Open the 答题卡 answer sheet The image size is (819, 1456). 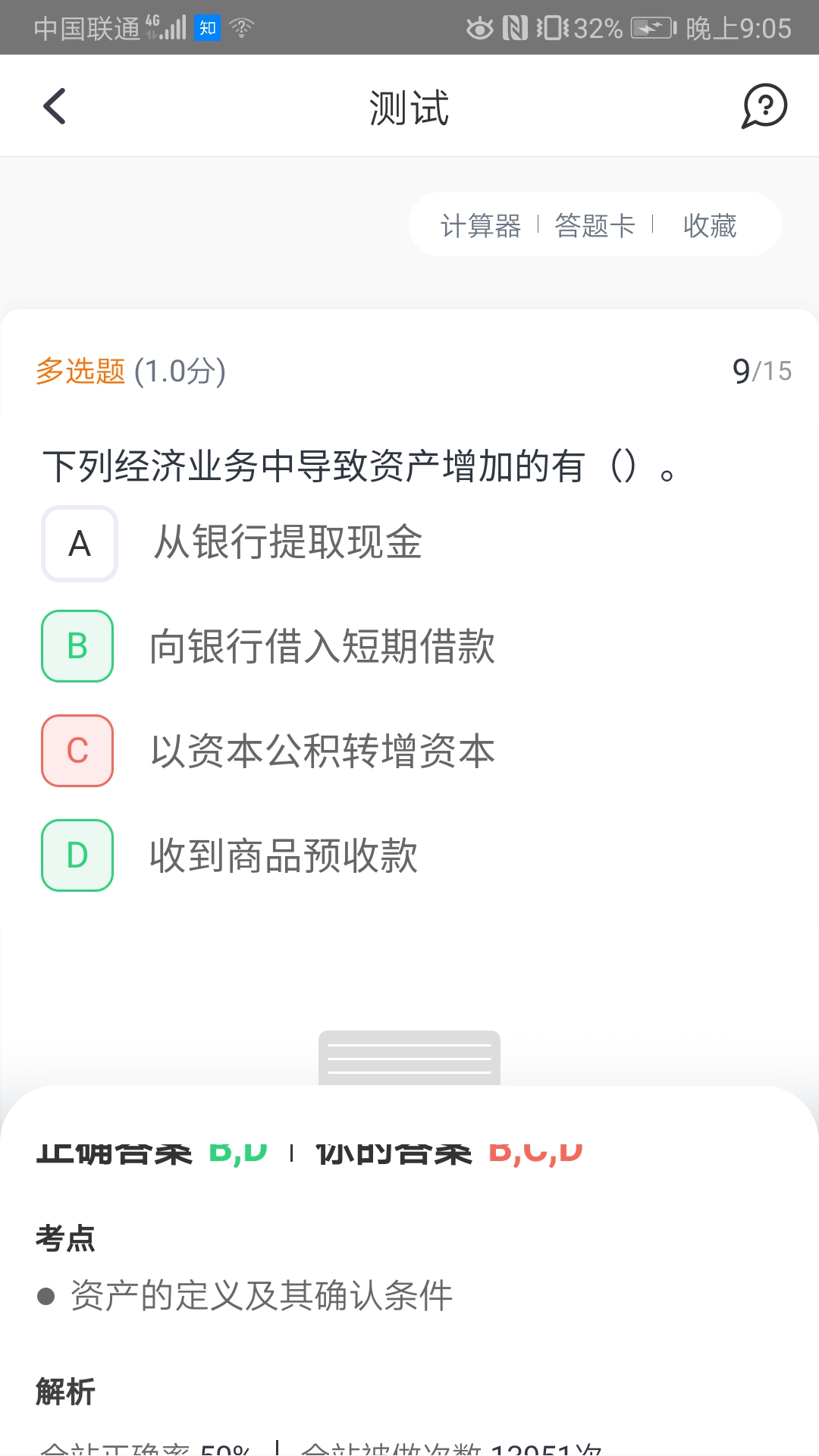(595, 225)
